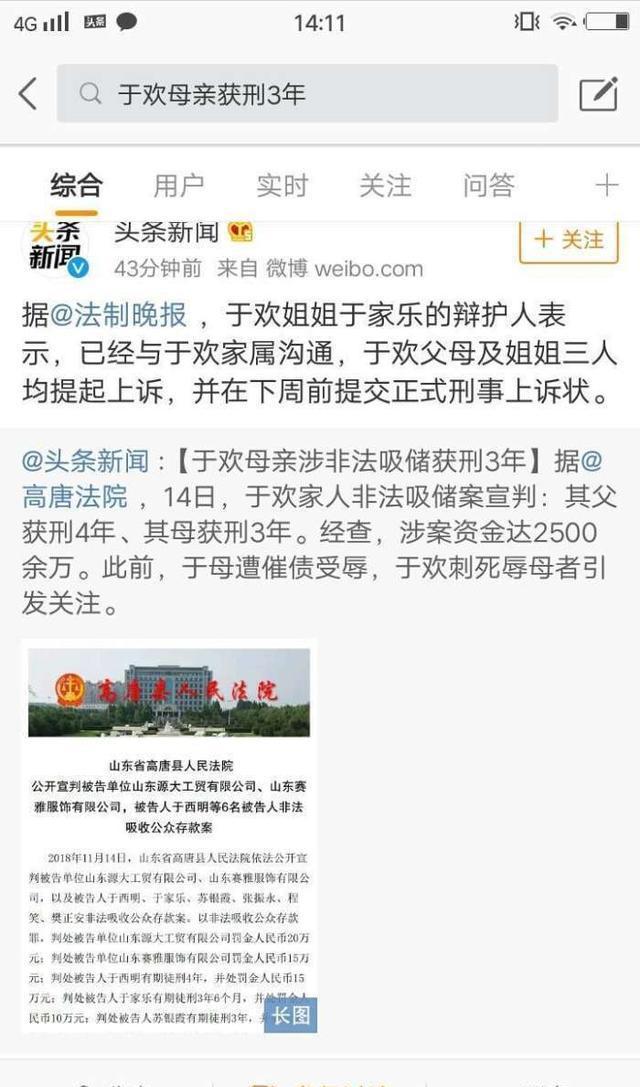640x1087 pixels.
Task: Switch to the 用户 tab
Action: (178, 186)
